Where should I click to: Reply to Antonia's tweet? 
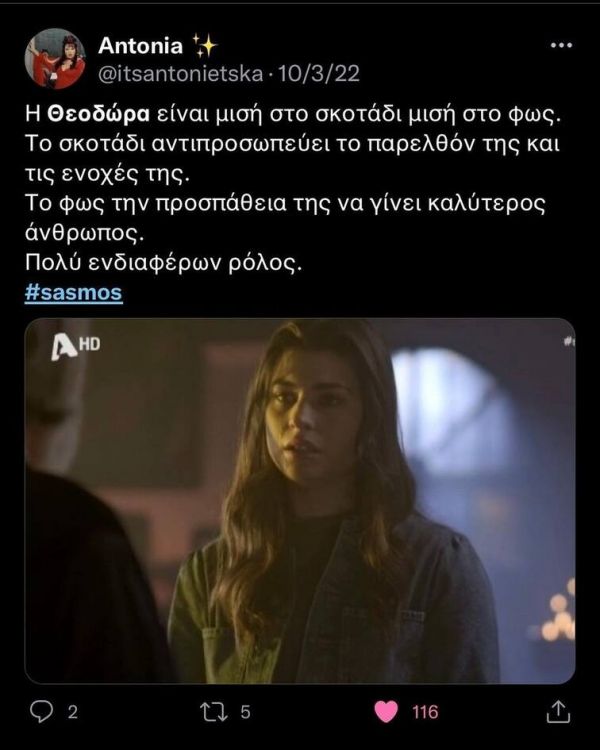(x=41, y=711)
